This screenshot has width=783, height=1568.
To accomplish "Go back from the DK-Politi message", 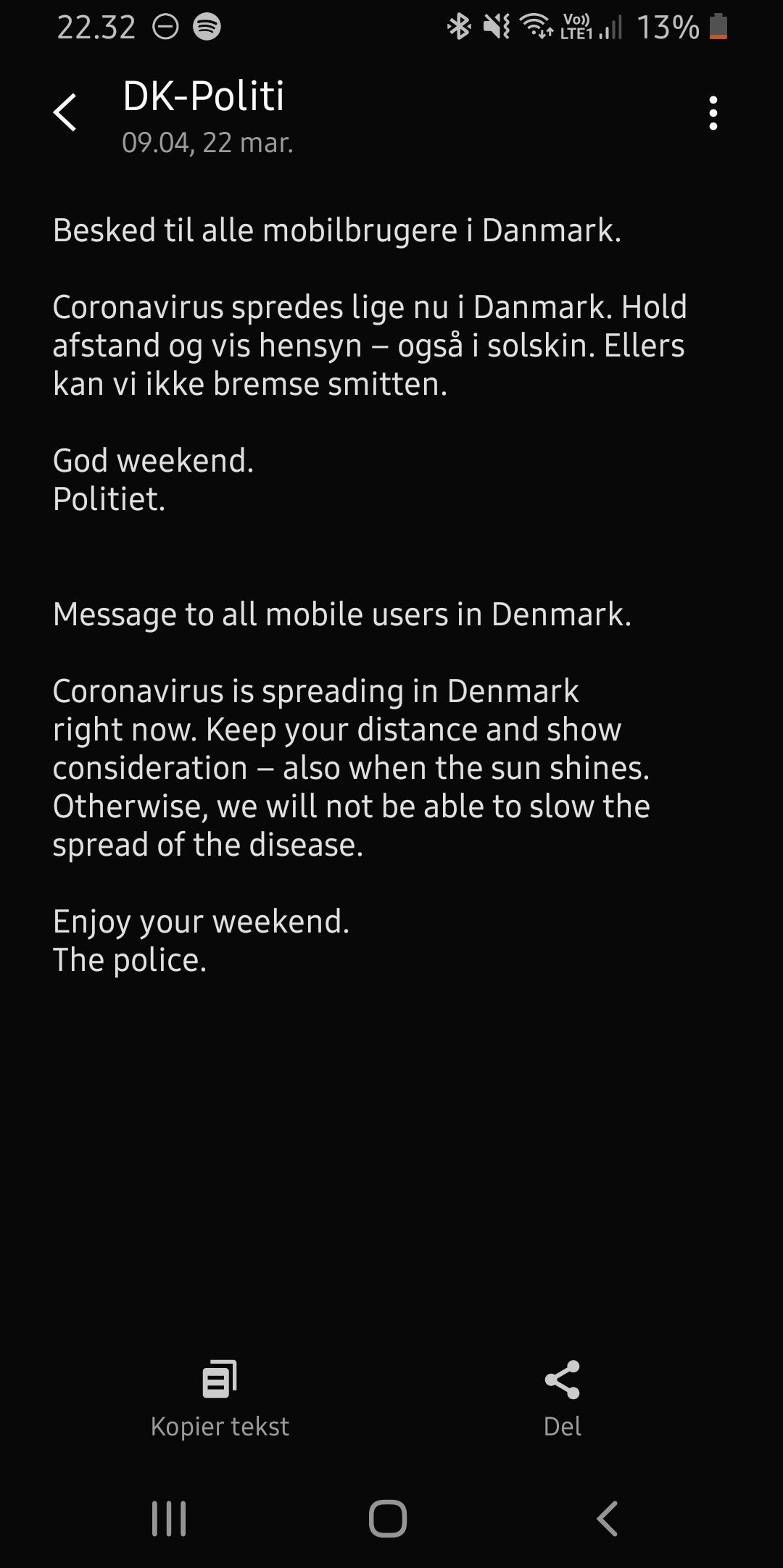I will click(65, 113).
